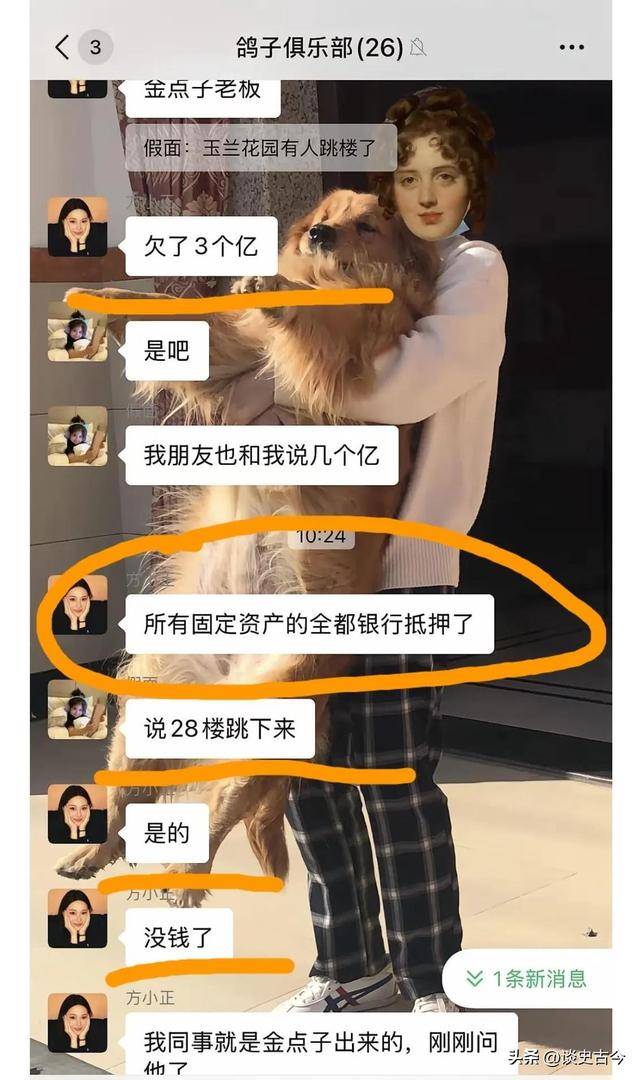The height and width of the screenshot is (1080, 640).
Task: Open 方小正's avatar beside 没钱了
Action: [x=77, y=918]
